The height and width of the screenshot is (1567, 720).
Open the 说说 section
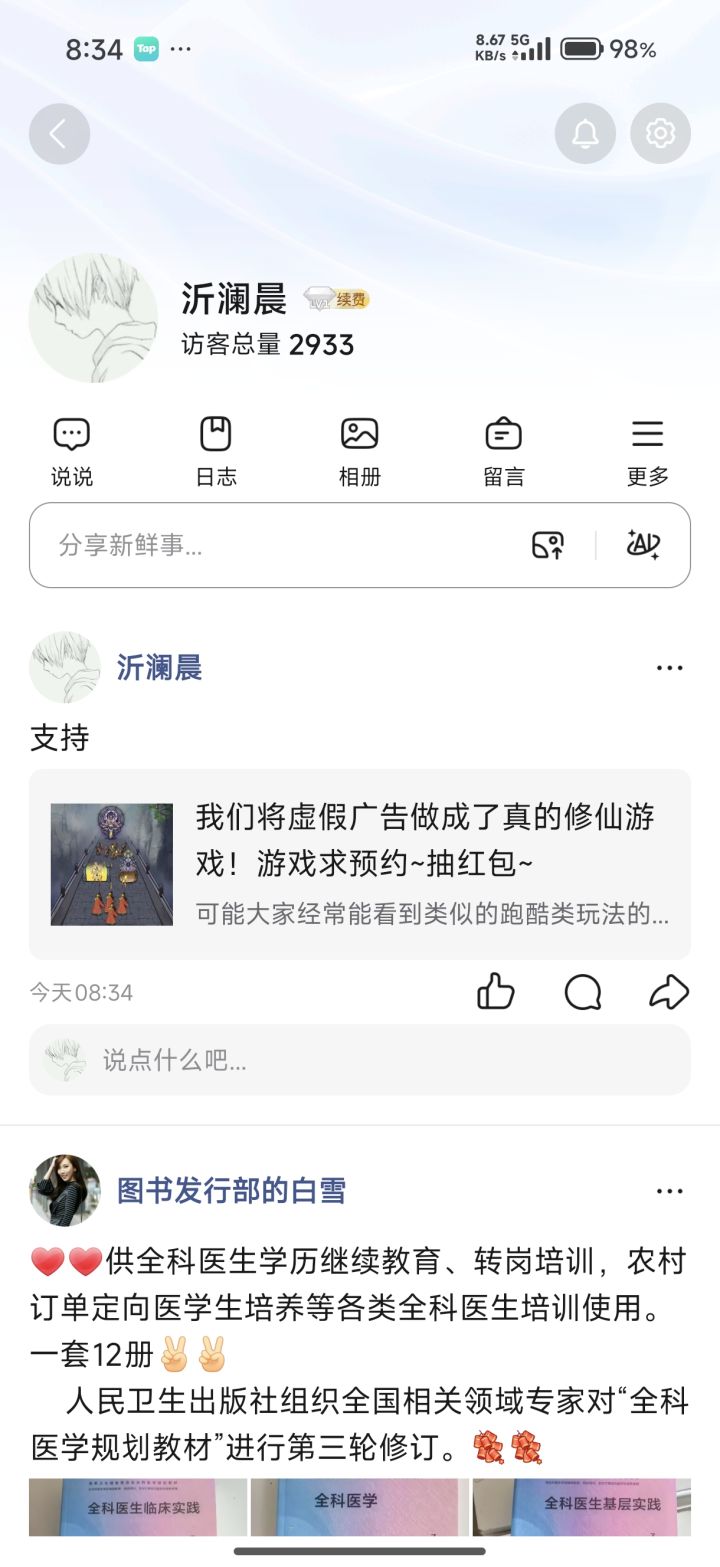click(72, 452)
